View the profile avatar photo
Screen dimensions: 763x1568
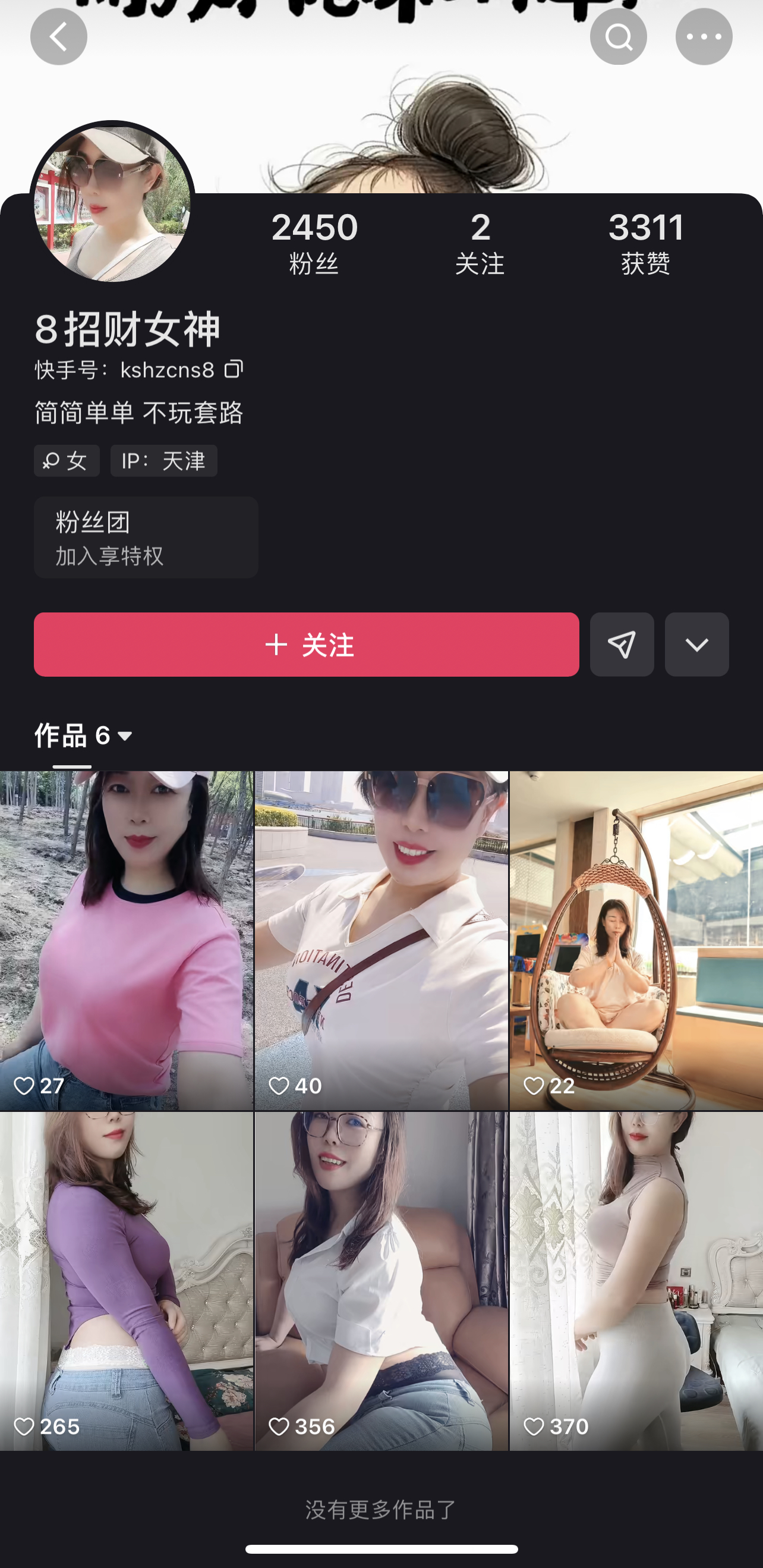click(112, 204)
